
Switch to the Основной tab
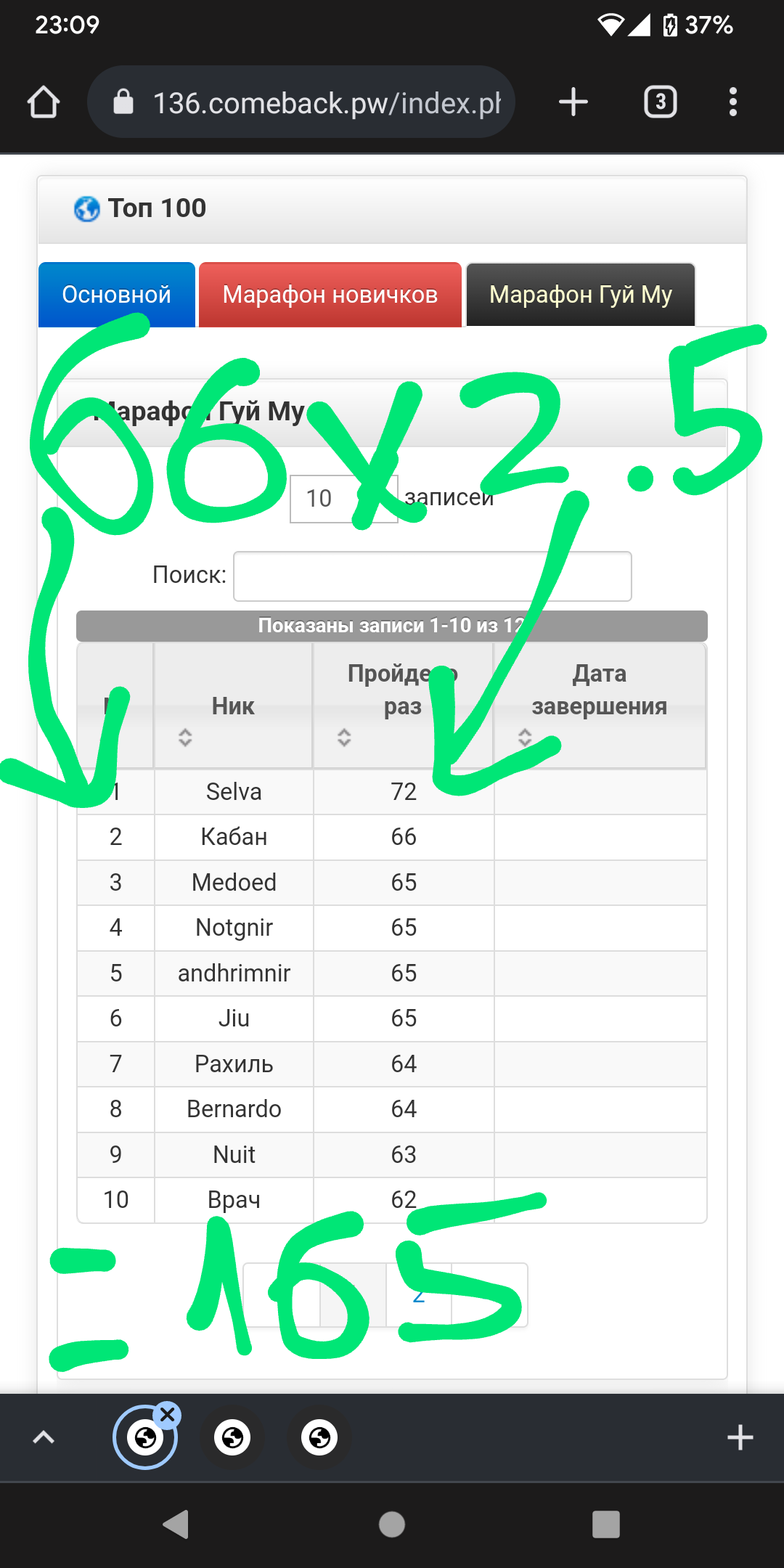click(x=117, y=295)
